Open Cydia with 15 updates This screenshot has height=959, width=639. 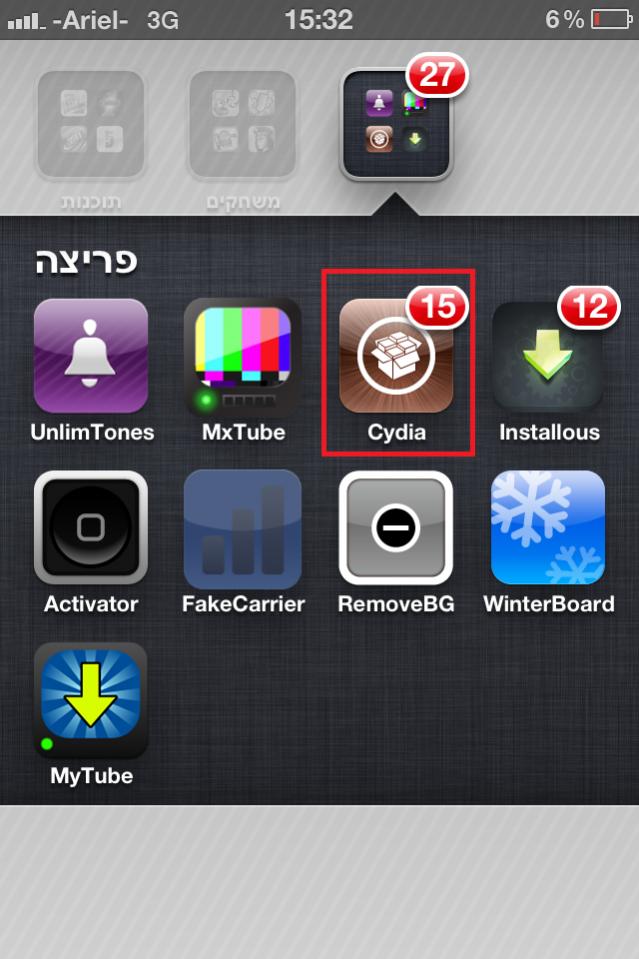(x=396, y=356)
